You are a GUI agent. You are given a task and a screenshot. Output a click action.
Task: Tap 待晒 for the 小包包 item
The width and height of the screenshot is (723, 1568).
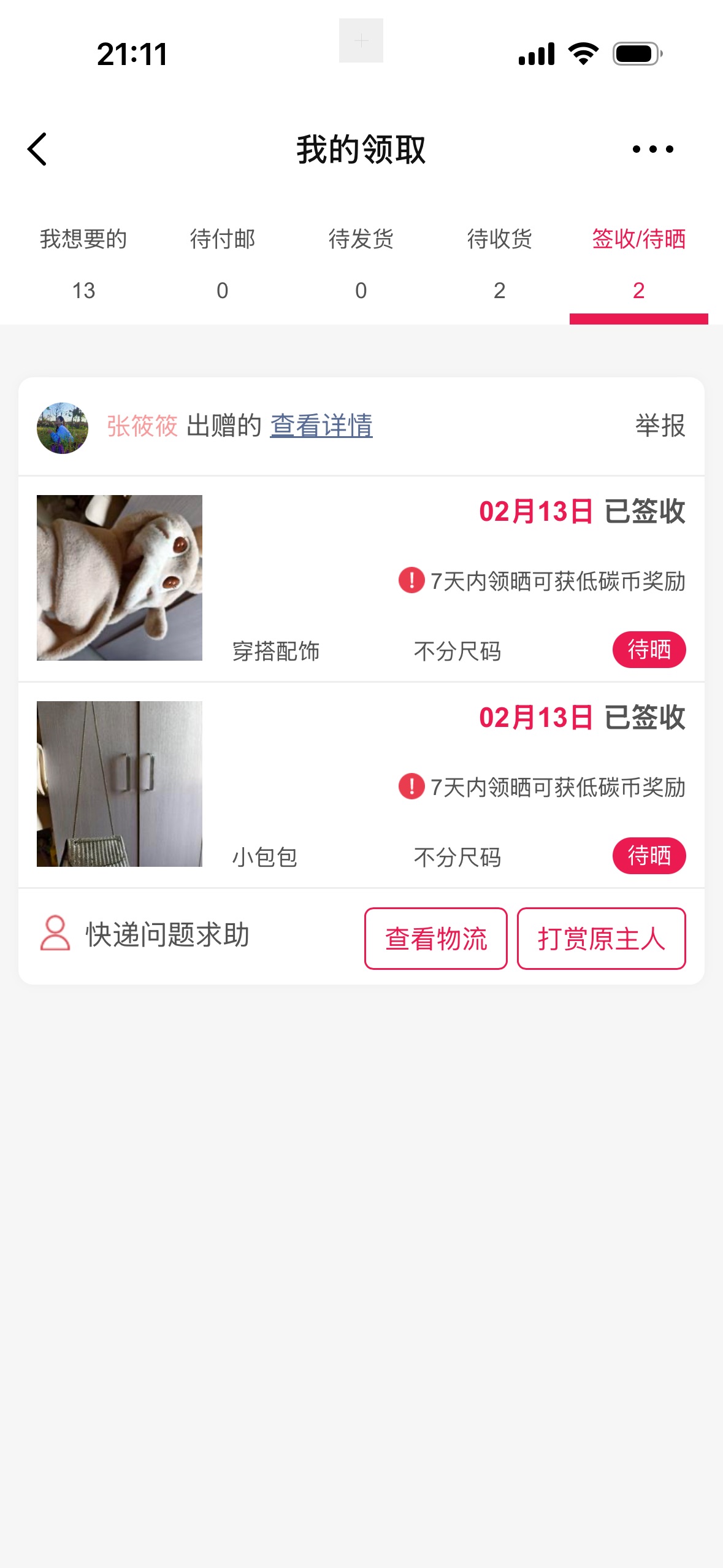649,855
